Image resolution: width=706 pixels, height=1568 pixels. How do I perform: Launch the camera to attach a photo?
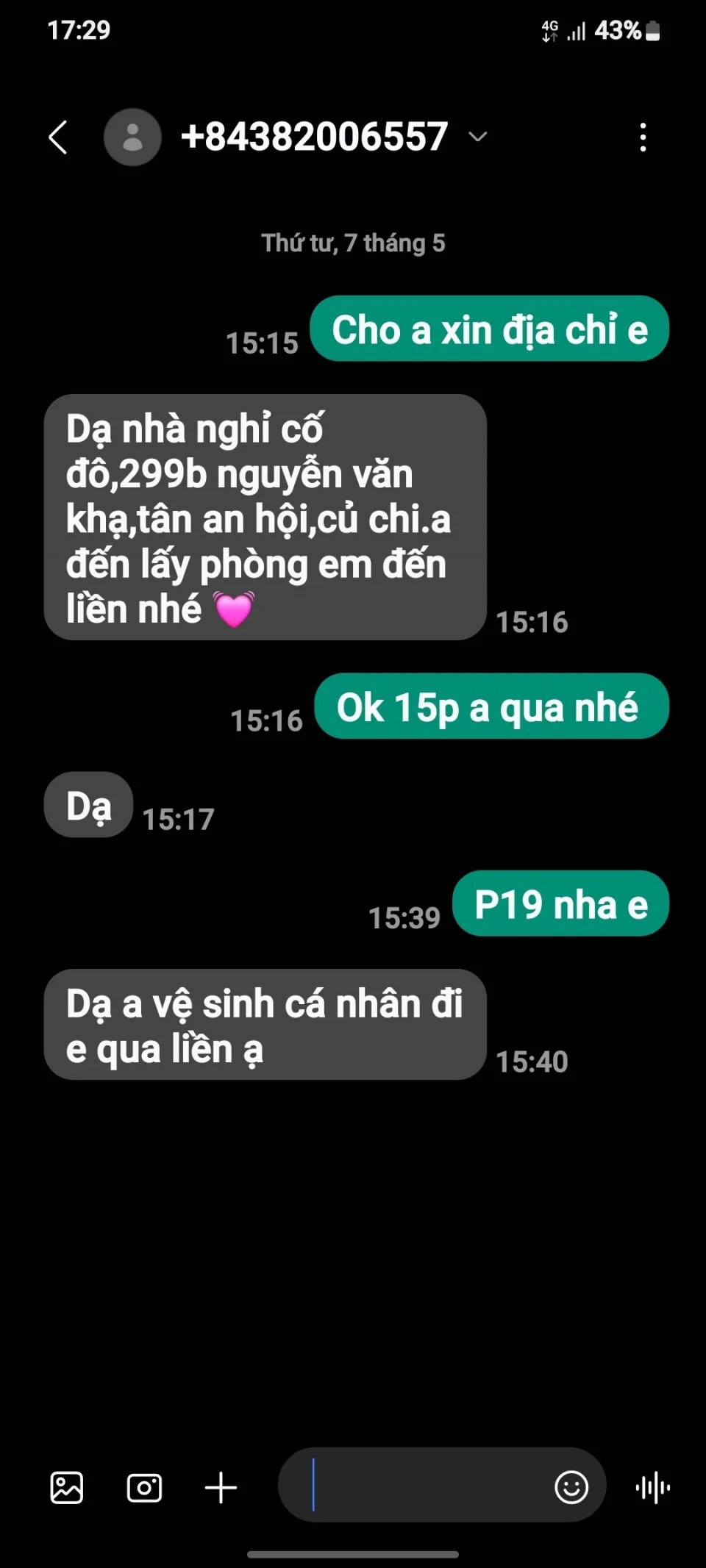(144, 1488)
